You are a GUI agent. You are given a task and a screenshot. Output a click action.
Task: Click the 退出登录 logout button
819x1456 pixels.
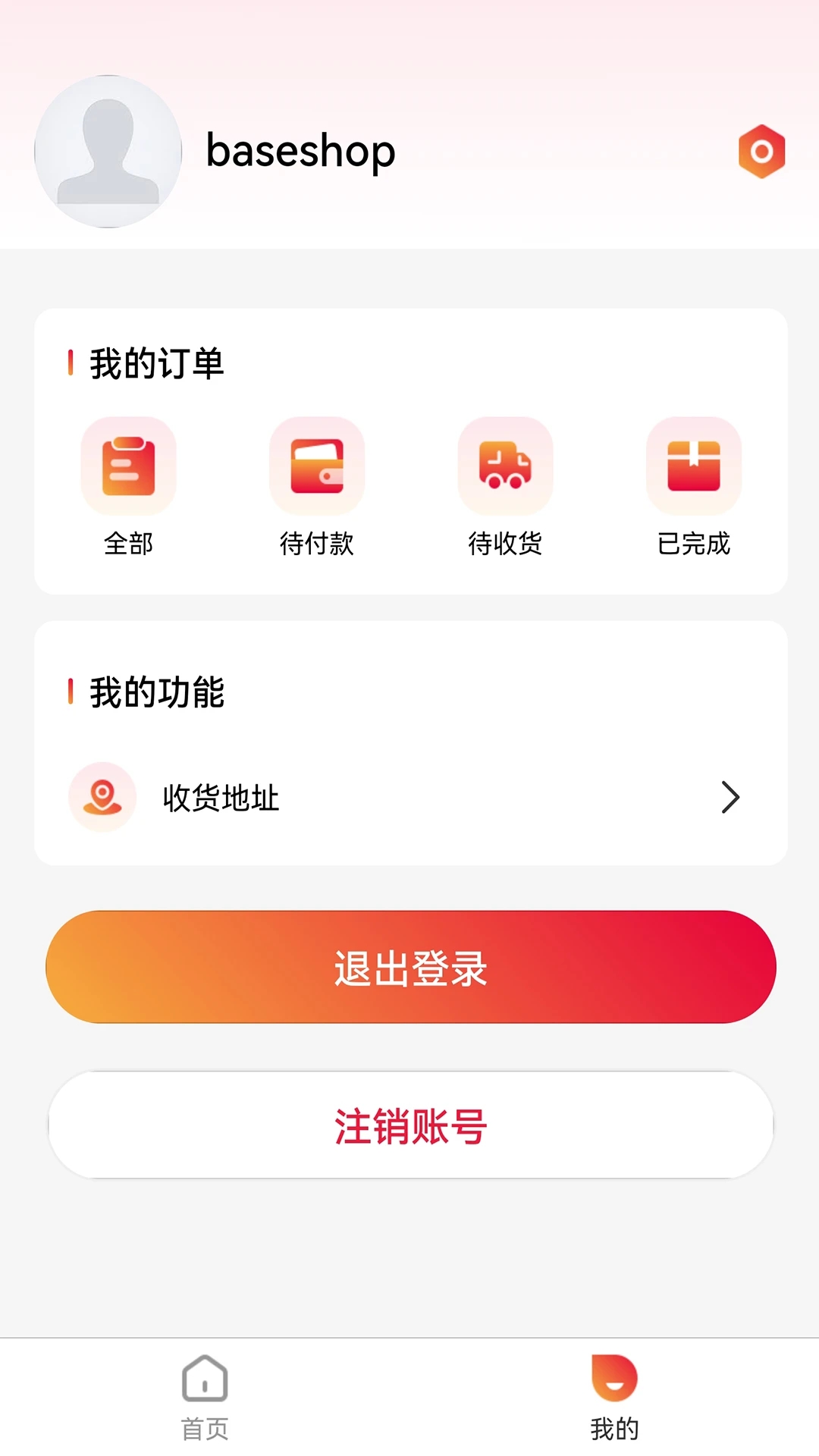coord(409,966)
